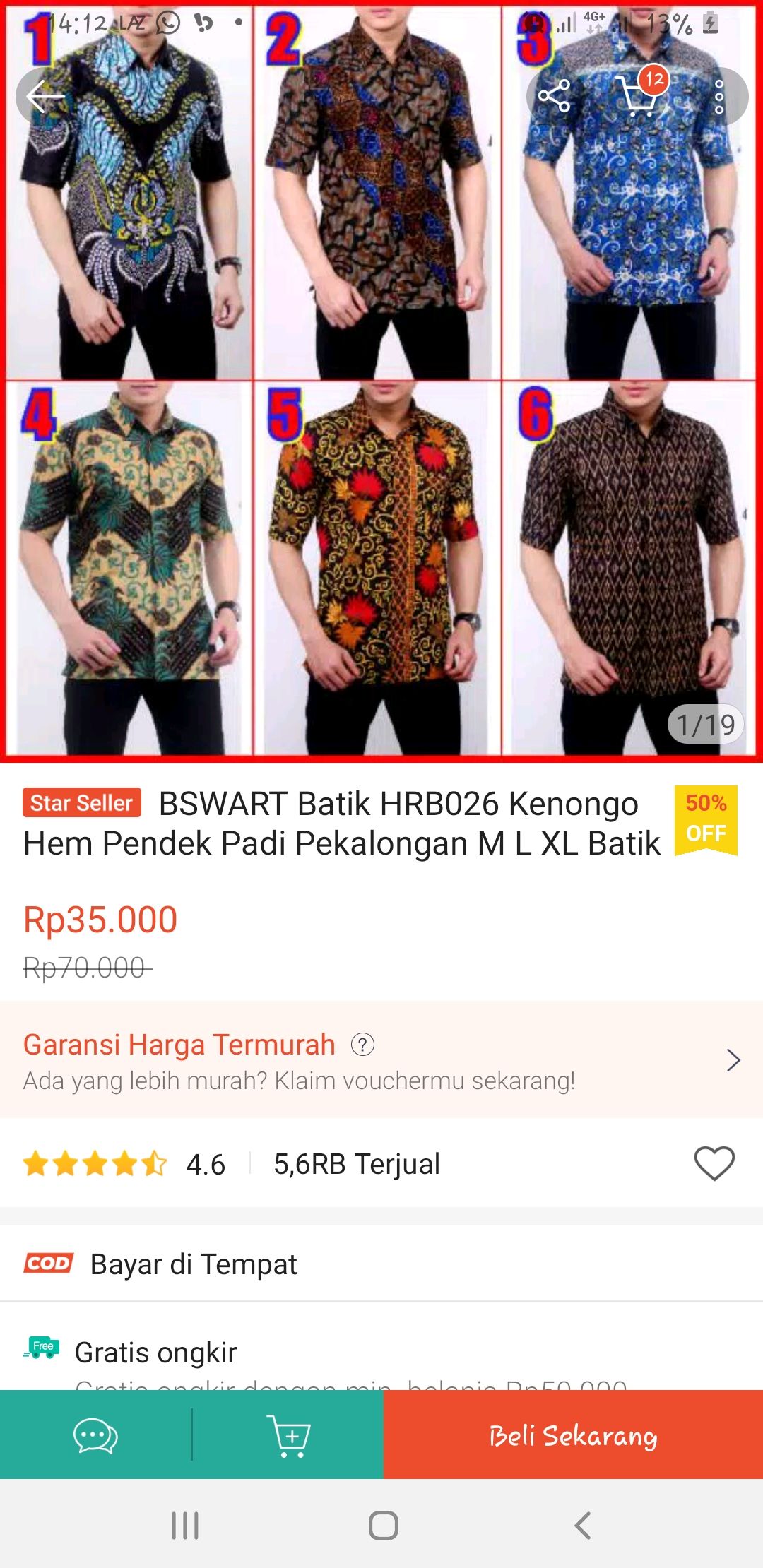Tap the 4.6 star rating display
The height and width of the screenshot is (1568, 763).
point(124,1164)
